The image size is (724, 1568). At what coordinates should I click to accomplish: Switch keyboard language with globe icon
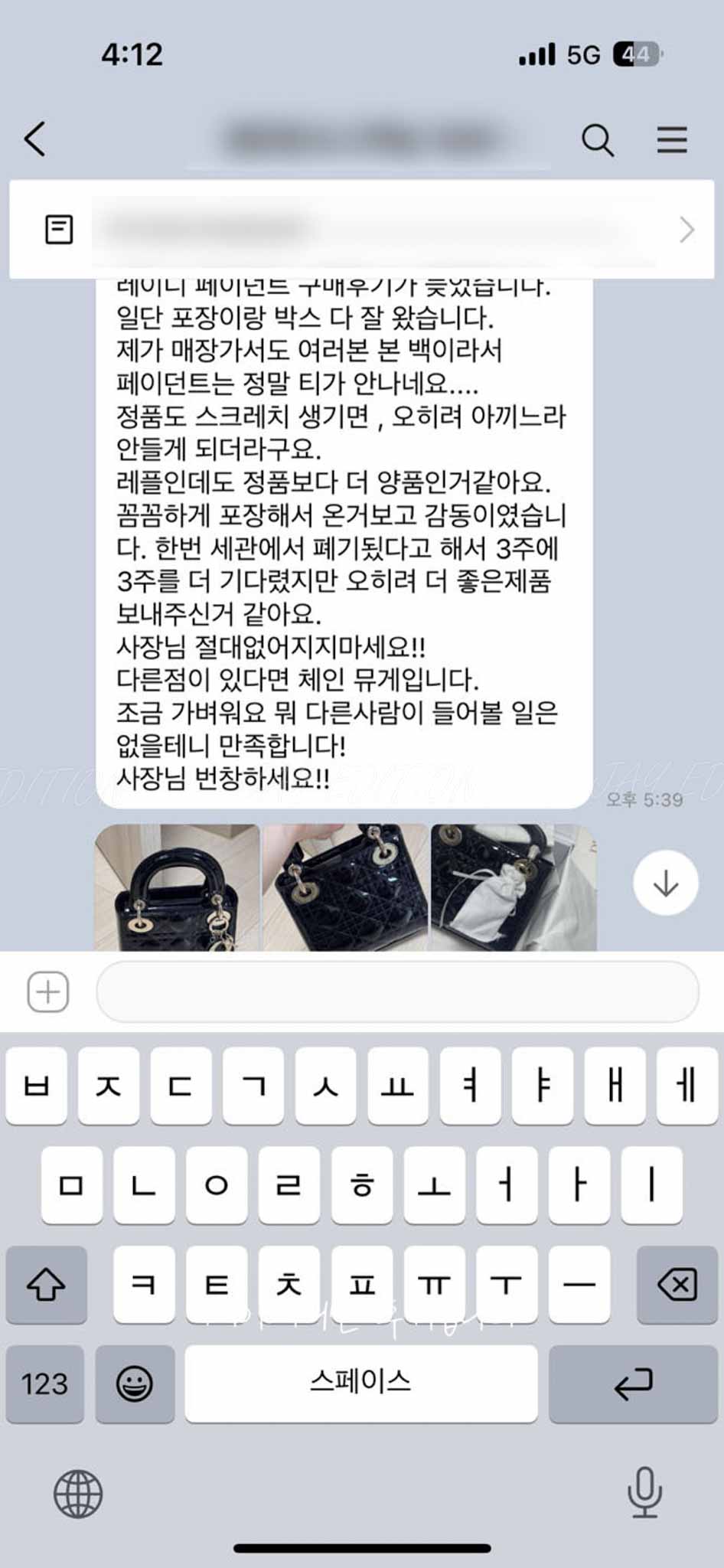coord(78,1494)
